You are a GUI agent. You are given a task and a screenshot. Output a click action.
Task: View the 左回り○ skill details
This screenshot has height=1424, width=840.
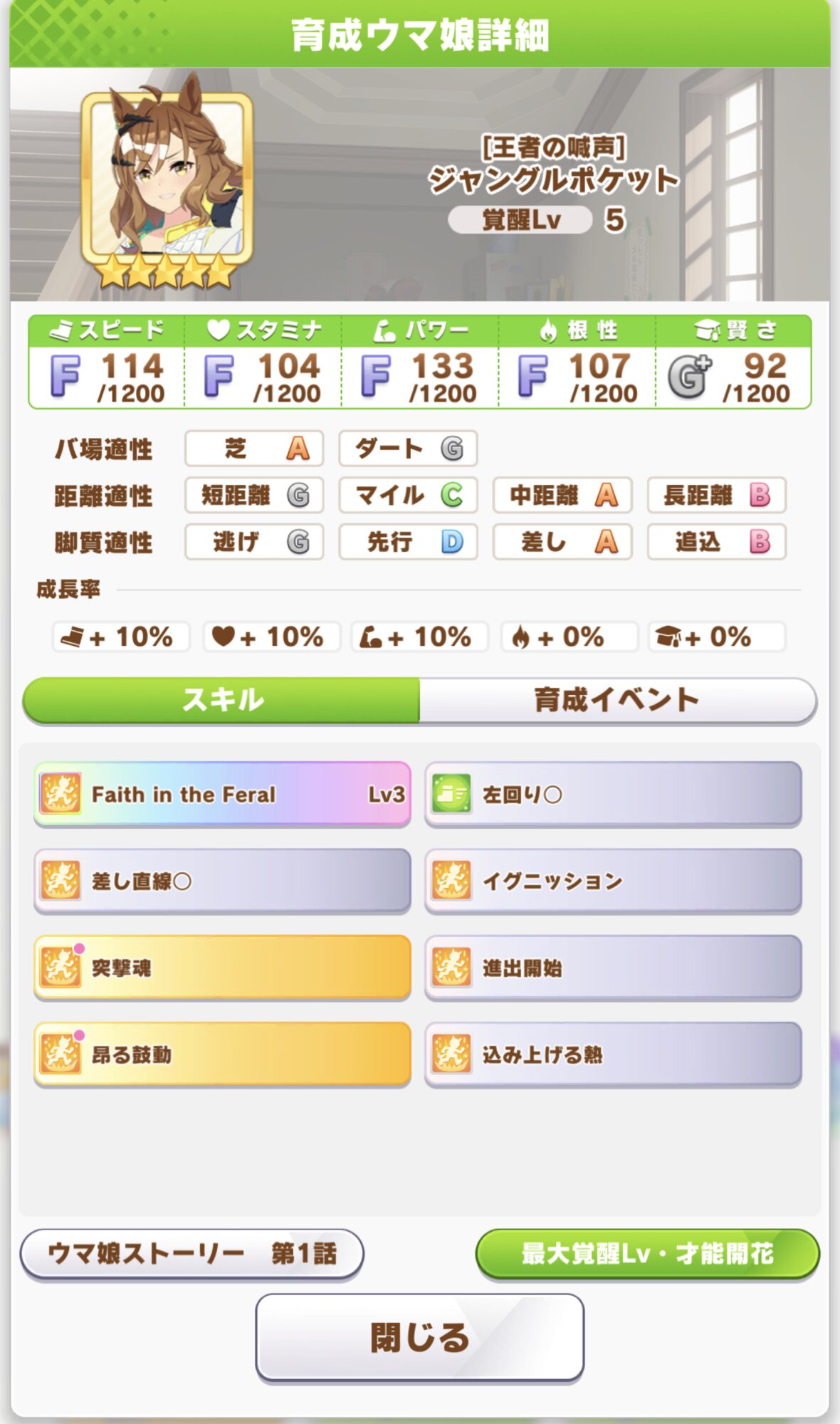coord(613,794)
